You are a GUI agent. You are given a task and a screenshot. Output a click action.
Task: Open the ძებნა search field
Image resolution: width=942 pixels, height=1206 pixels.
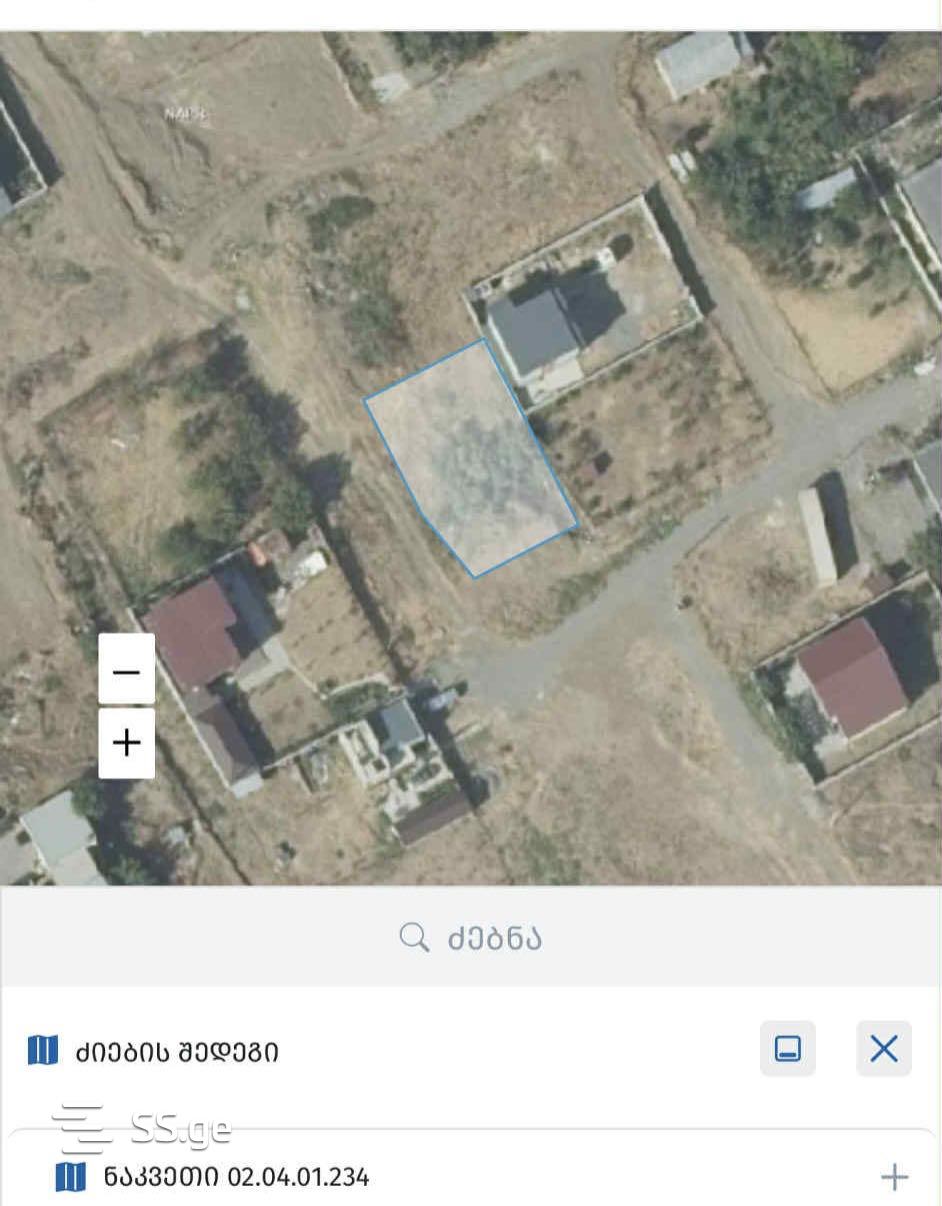pos(471,938)
